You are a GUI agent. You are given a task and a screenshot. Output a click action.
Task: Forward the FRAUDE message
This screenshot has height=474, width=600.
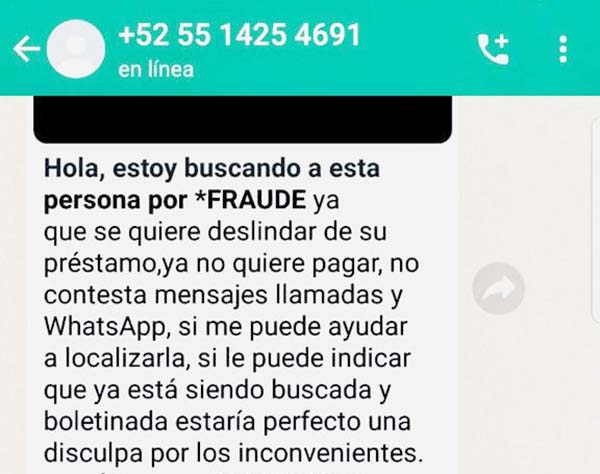(499, 289)
